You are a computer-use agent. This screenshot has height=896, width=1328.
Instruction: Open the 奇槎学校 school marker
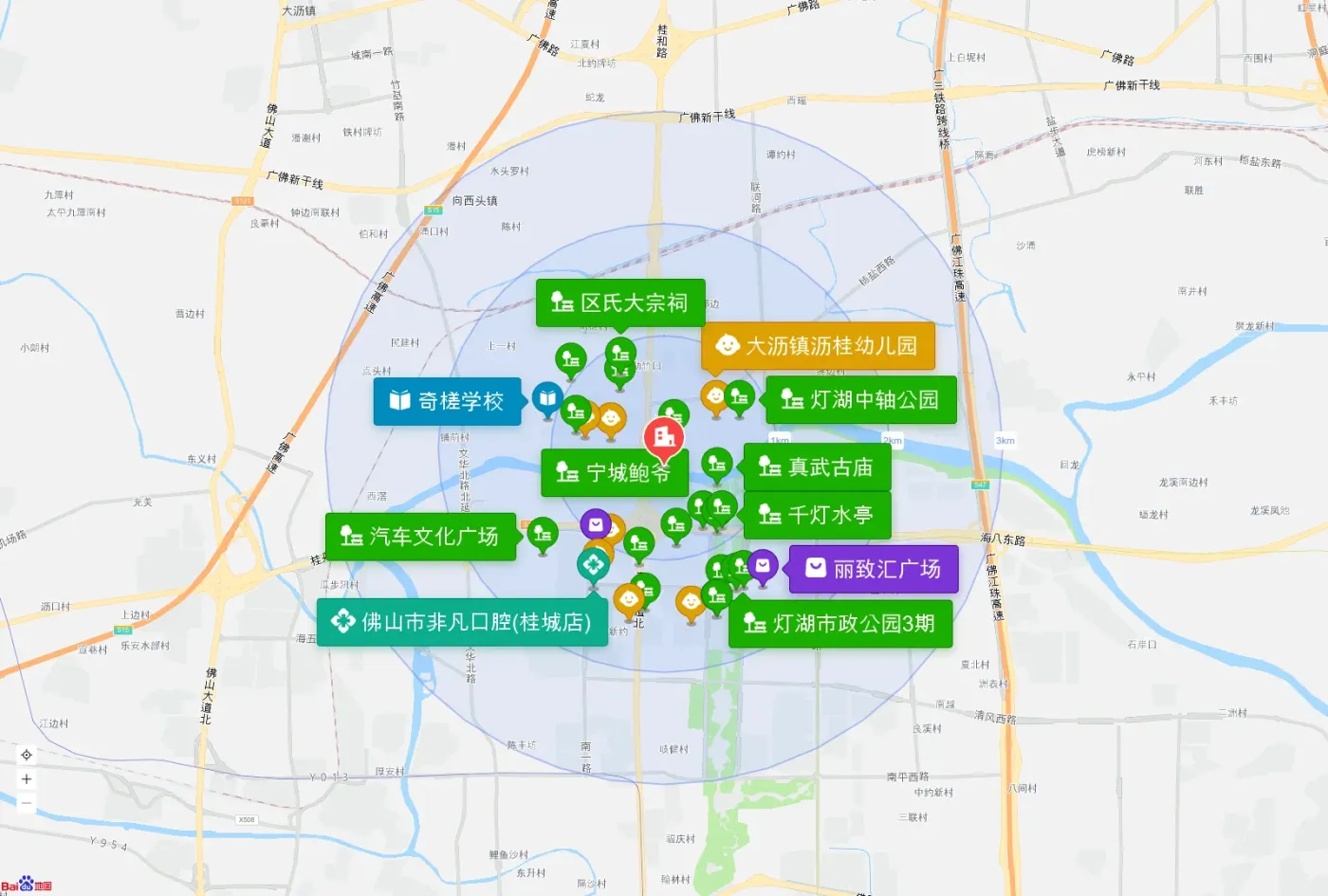[x=448, y=402]
